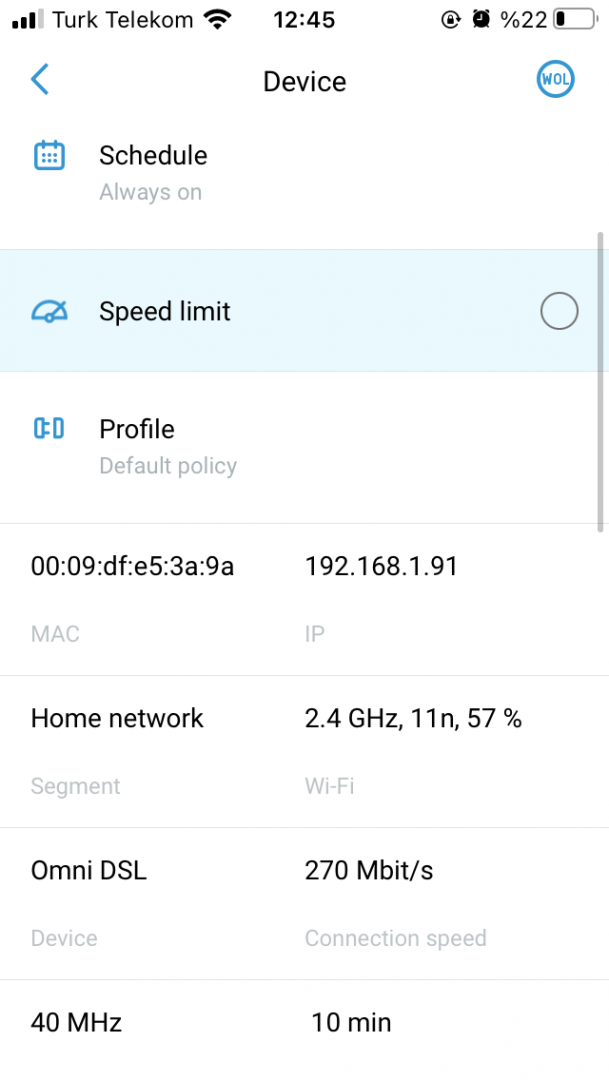
Task: Go back from the Device screen
Action: point(40,80)
